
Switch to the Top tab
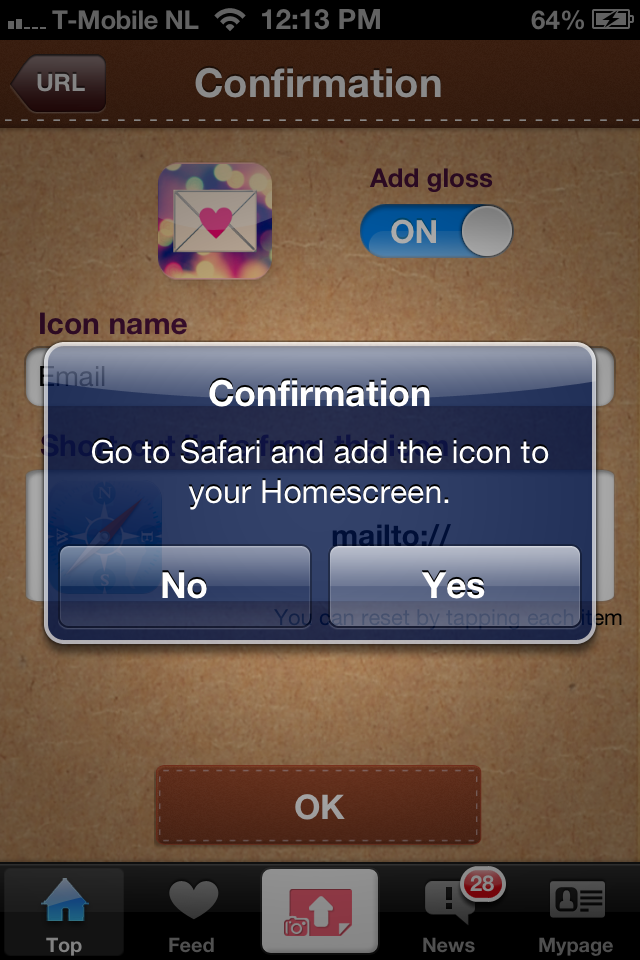point(64,912)
